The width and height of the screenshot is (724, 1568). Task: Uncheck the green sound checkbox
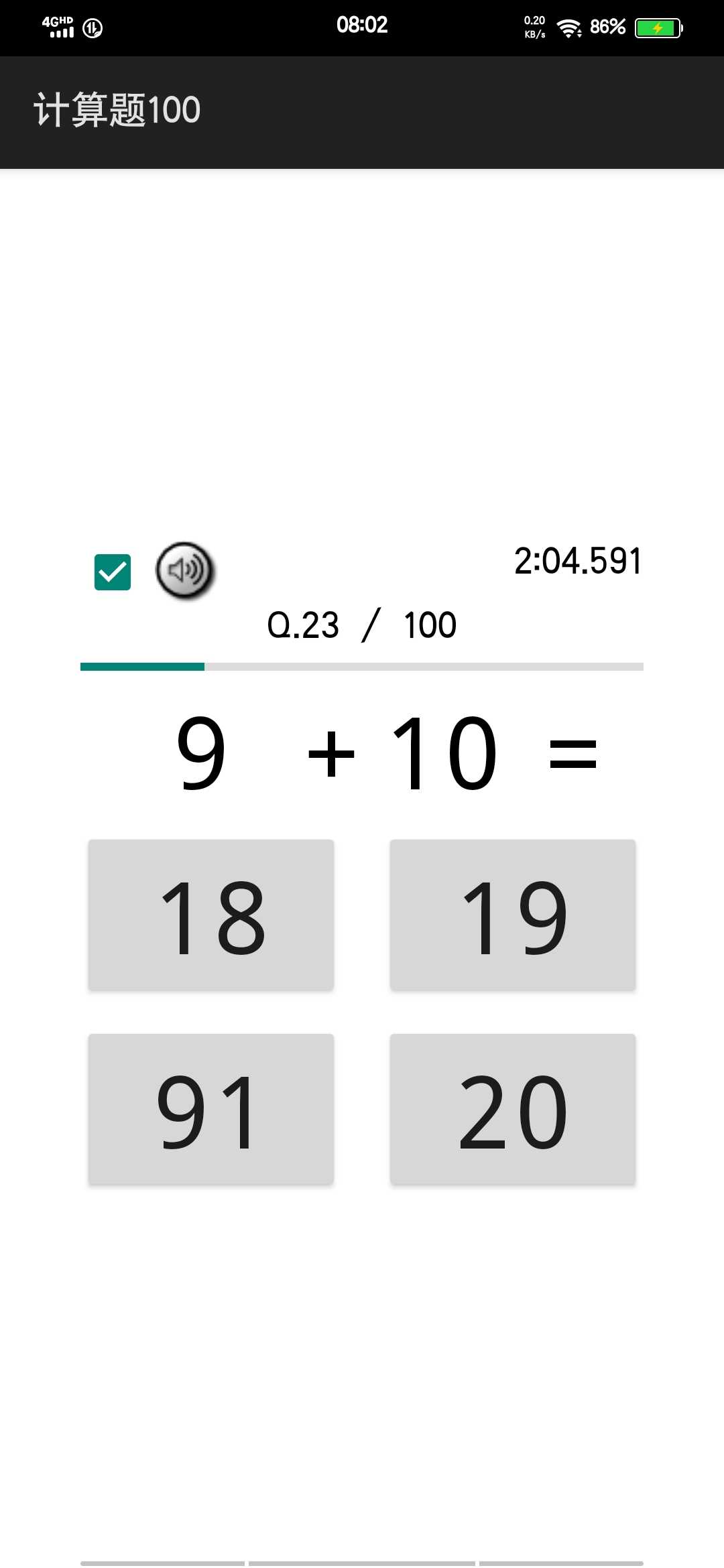click(x=113, y=572)
